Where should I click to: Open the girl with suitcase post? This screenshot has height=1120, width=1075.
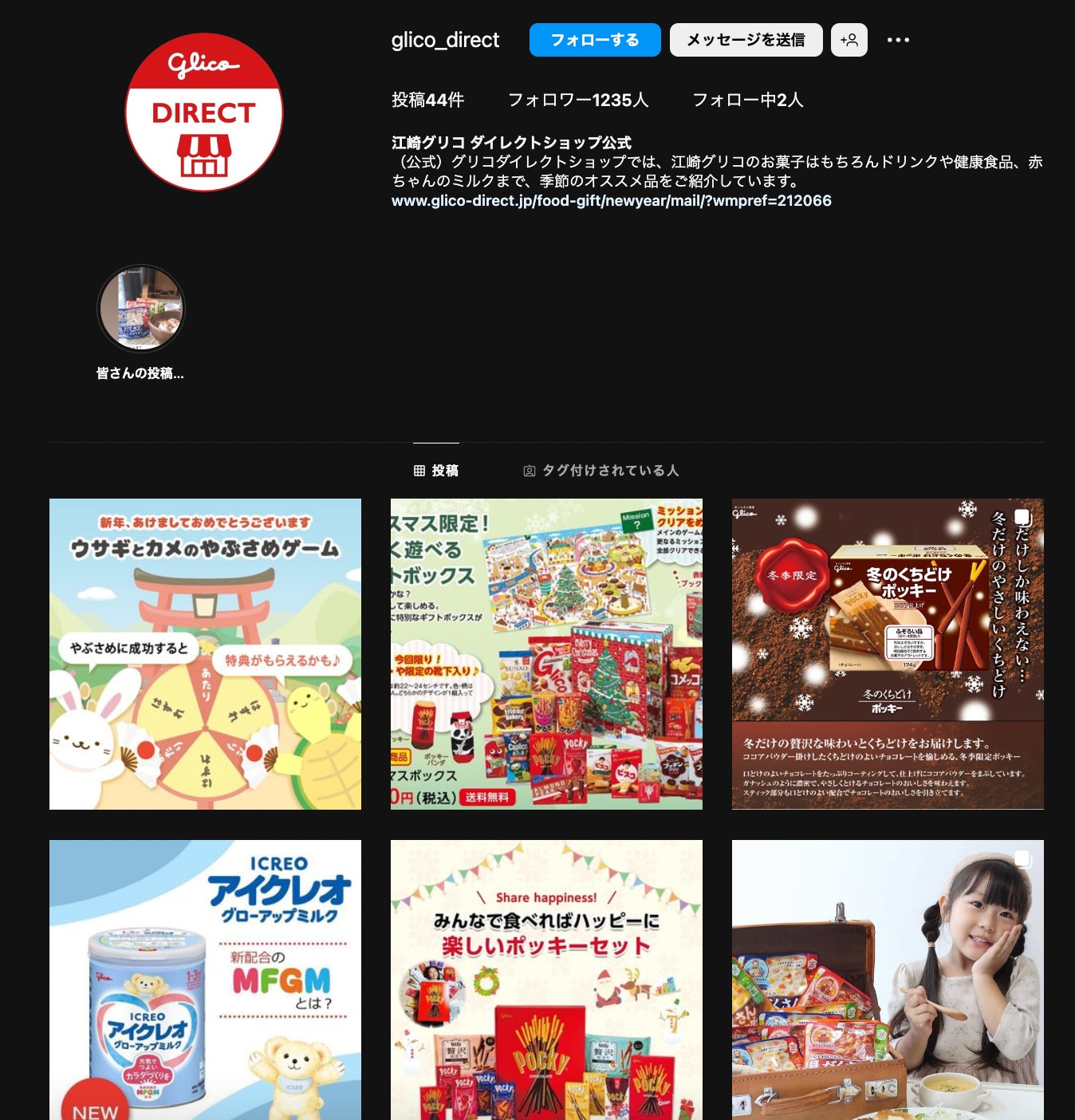click(888, 980)
